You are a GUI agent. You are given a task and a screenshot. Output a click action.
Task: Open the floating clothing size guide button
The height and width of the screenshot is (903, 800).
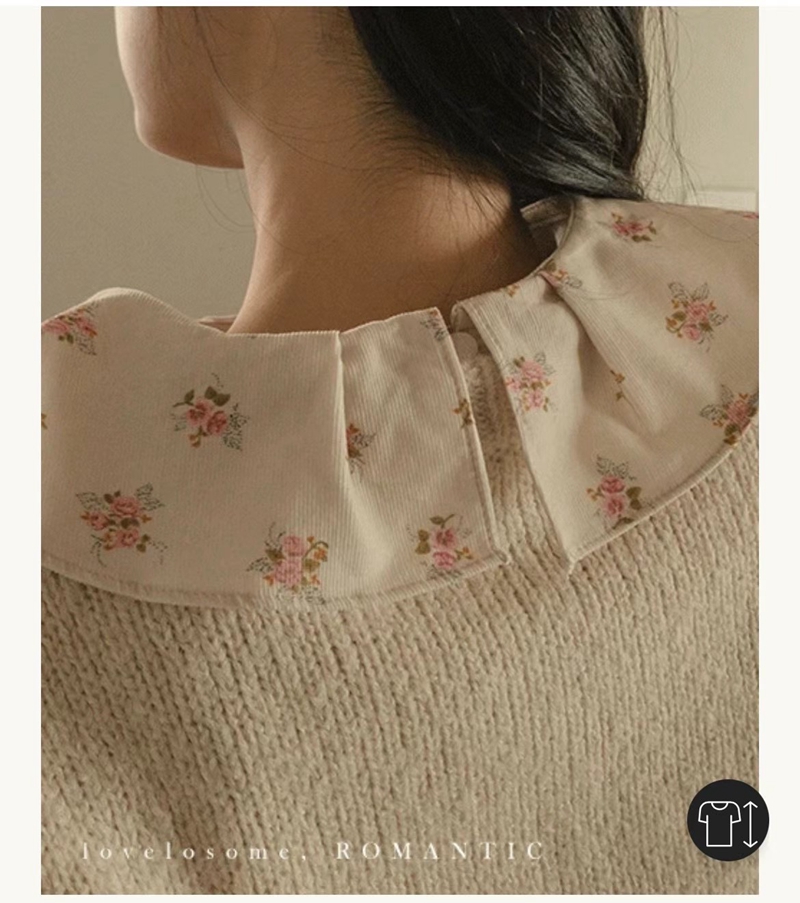click(x=728, y=820)
